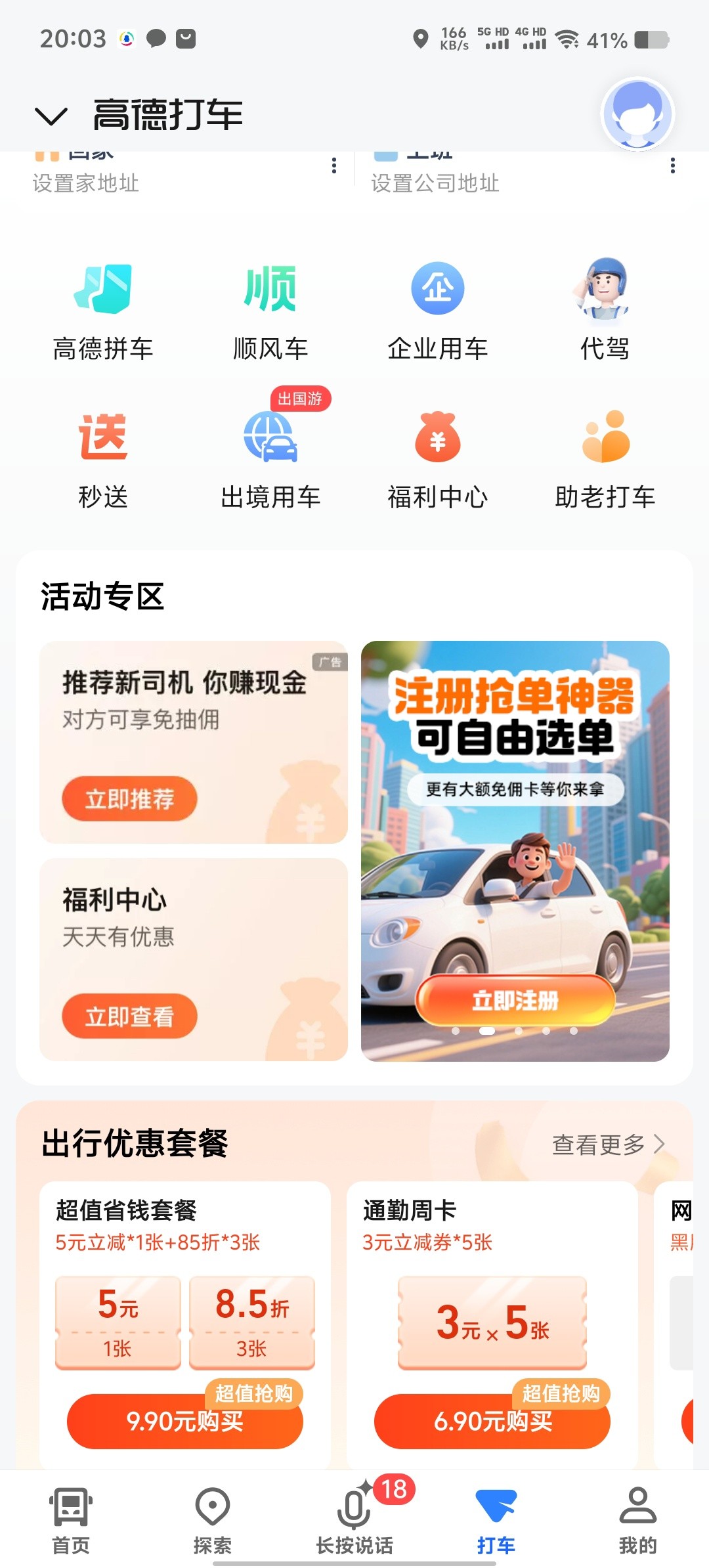The height and width of the screenshot is (1568, 709).
Task: Collapse the 高德打车 page with the down chevron
Action: pyautogui.click(x=51, y=116)
